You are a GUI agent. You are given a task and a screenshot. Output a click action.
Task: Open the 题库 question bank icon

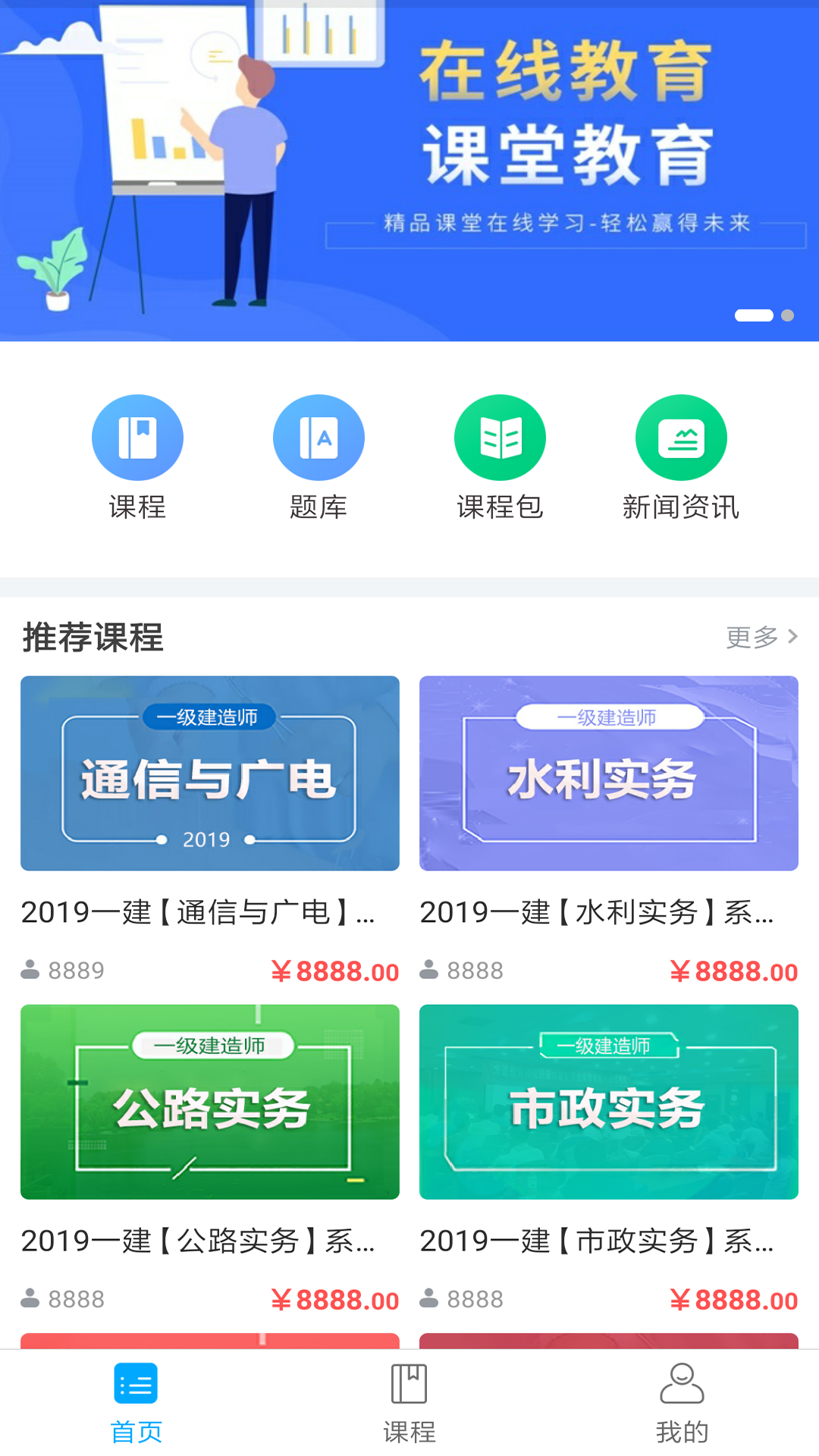pos(318,437)
